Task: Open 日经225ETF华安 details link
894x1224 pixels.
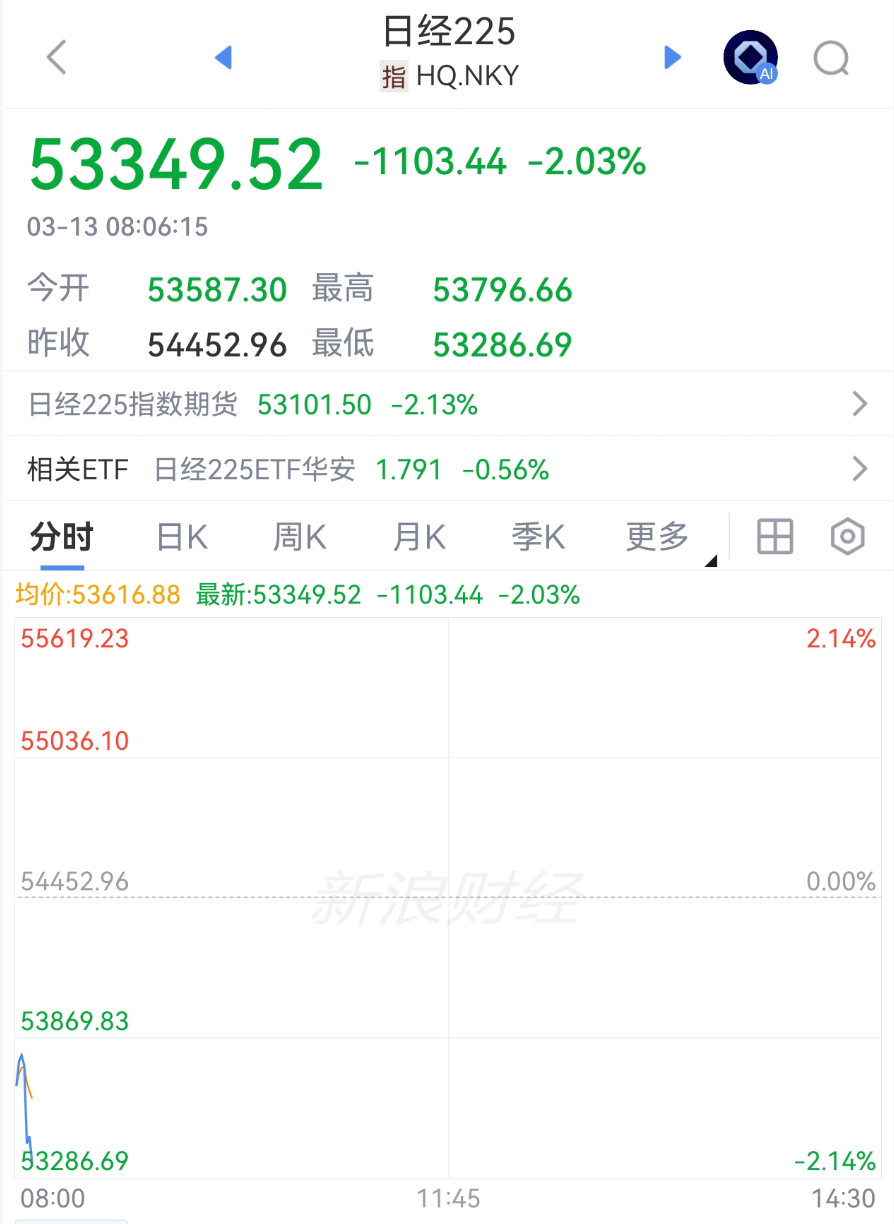Action: click(253, 469)
